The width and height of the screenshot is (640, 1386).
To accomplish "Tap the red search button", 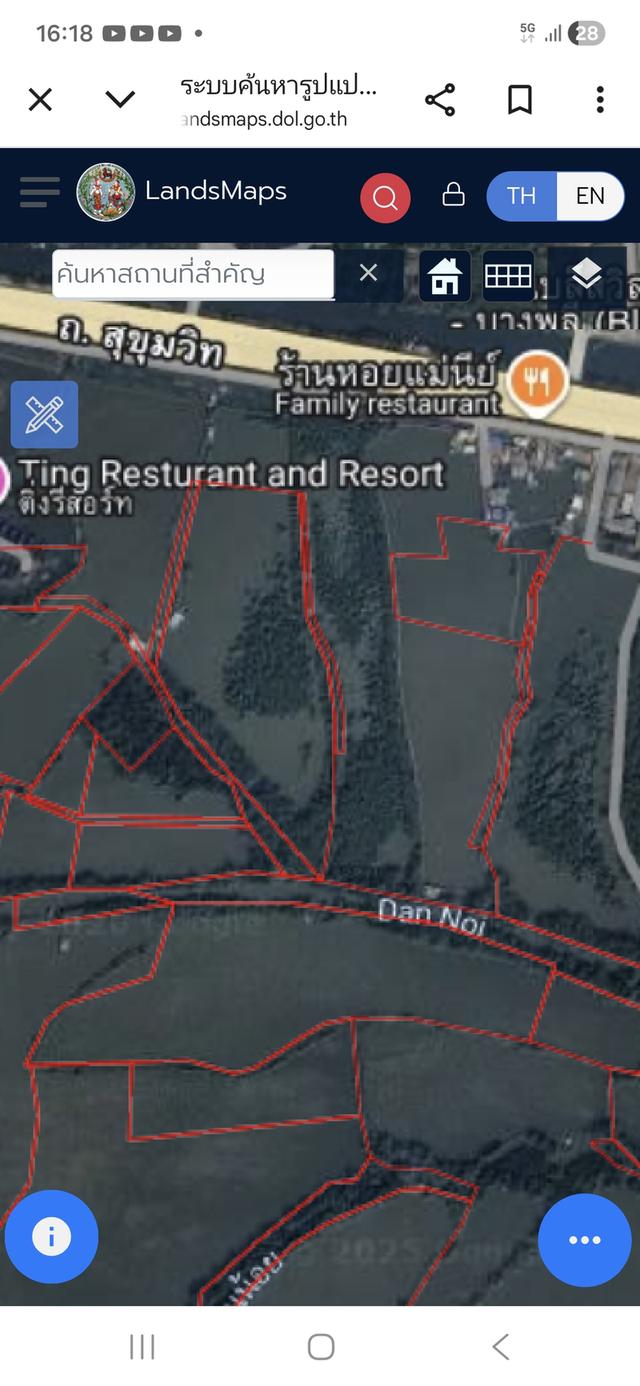I will [385, 197].
